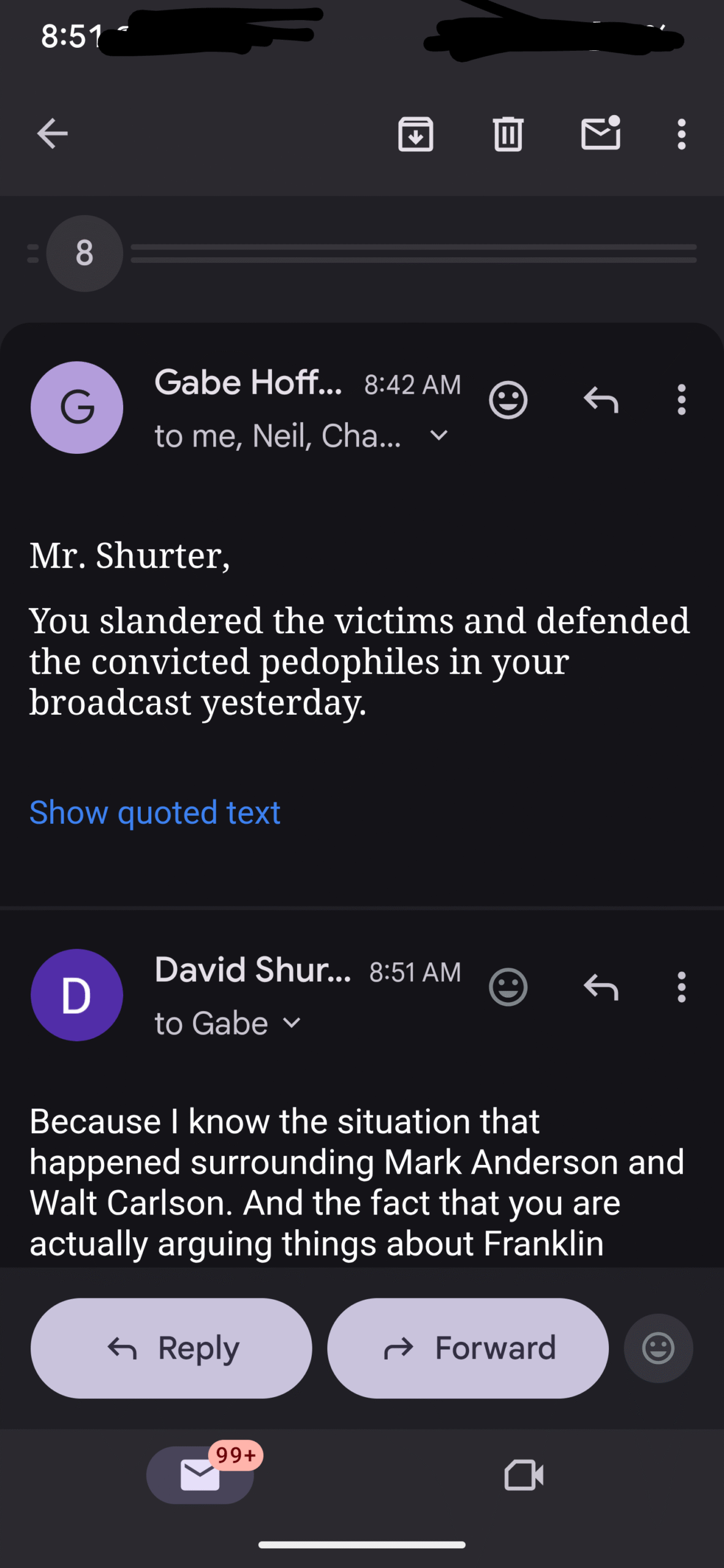The image size is (724, 1568).
Task: Reply to David Shur's message via arrow
Action: click(x=601, y=987)
